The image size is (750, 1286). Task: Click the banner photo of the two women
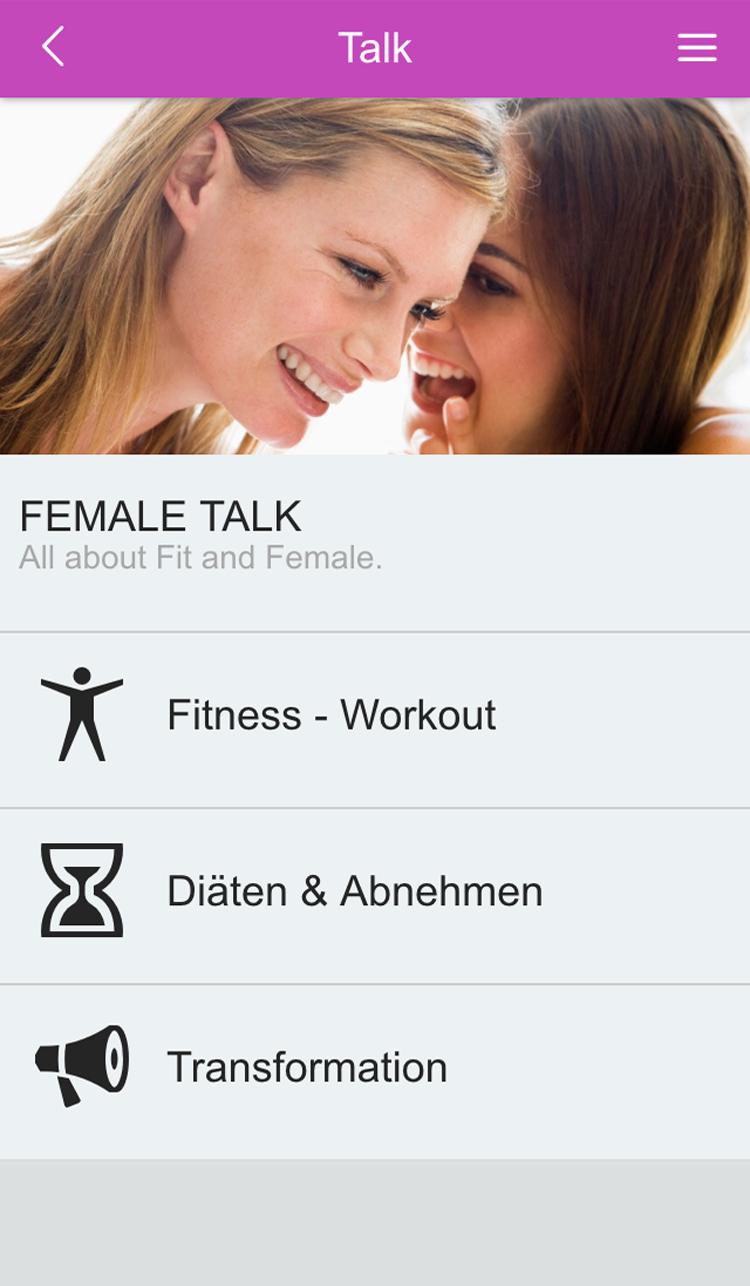(375, 275)
